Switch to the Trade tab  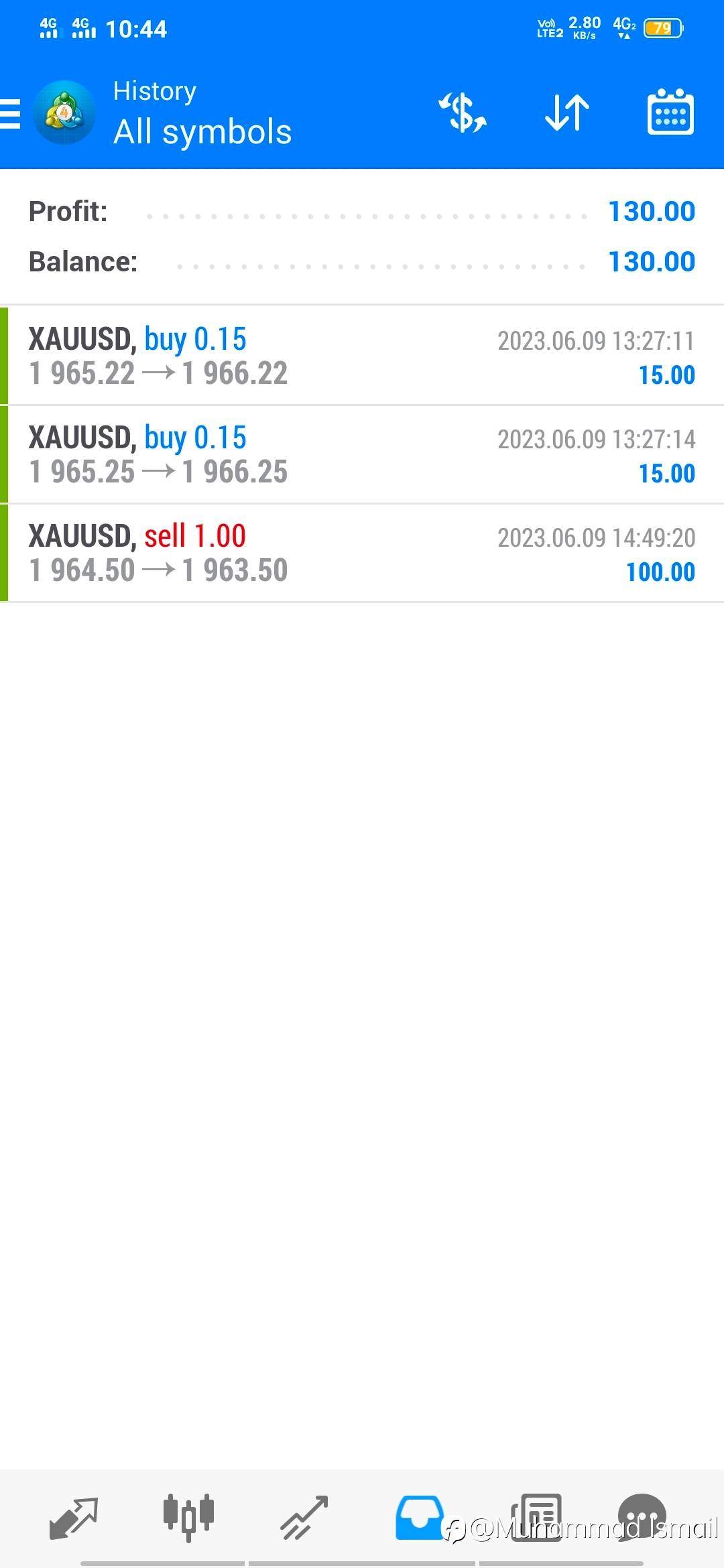click(304, 1518)
